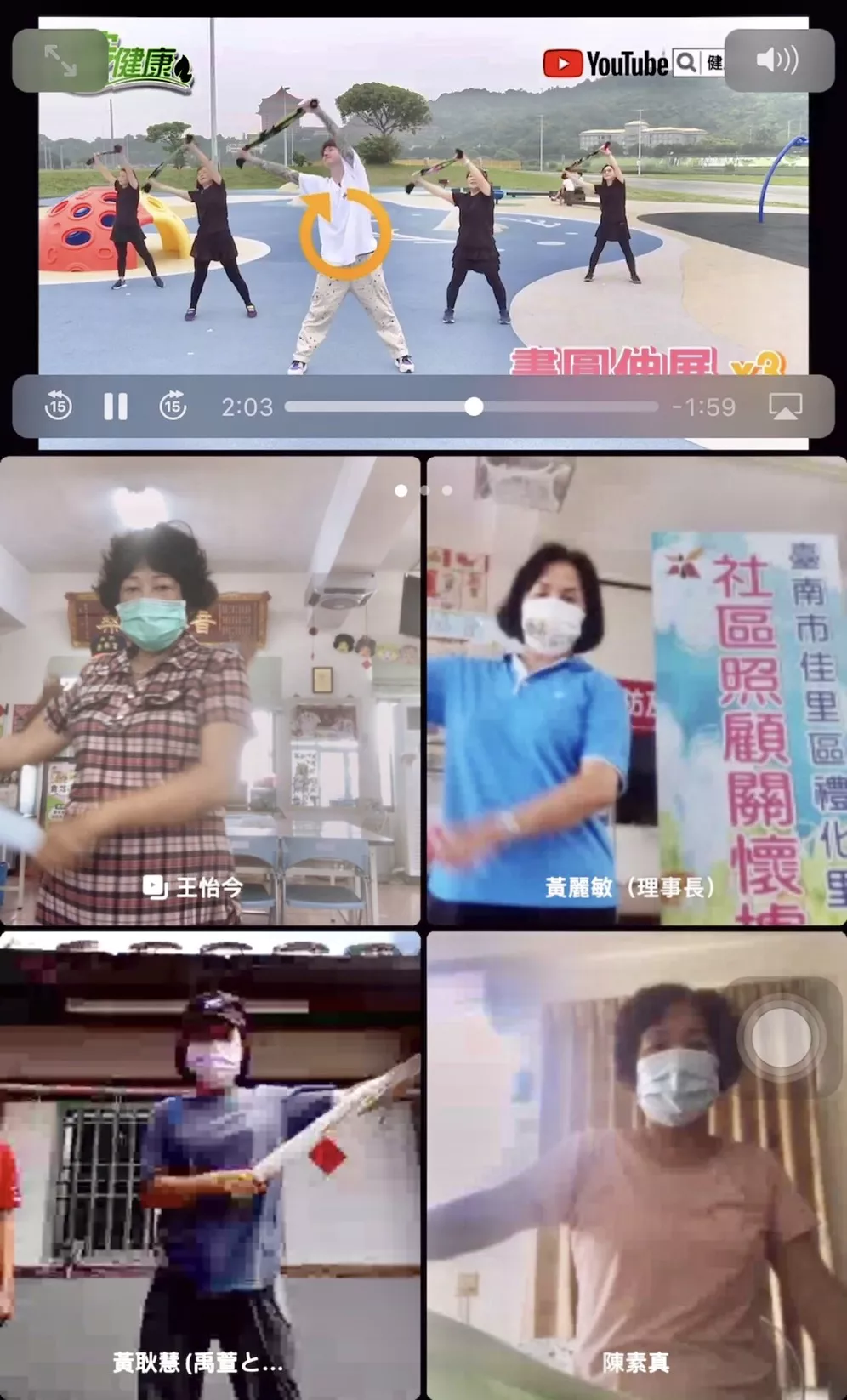
Task: Tap the playback progress slider
Action: click(473, 407)
